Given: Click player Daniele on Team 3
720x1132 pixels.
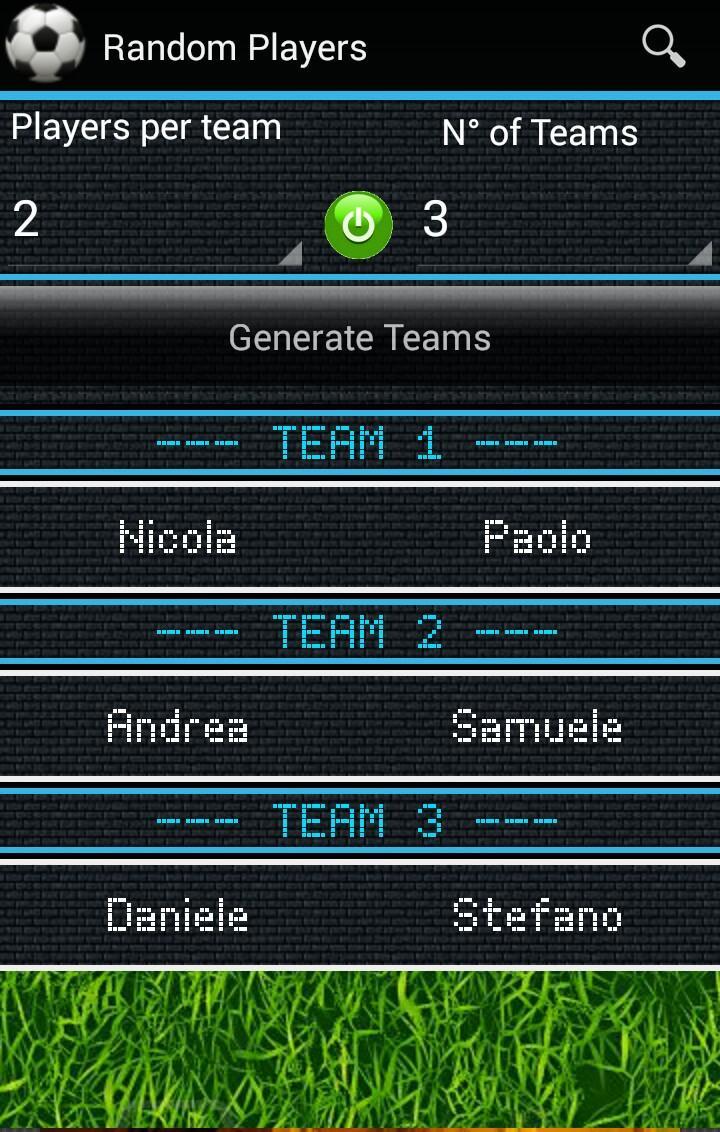Looking at the screenshot, I should (178, 915).
